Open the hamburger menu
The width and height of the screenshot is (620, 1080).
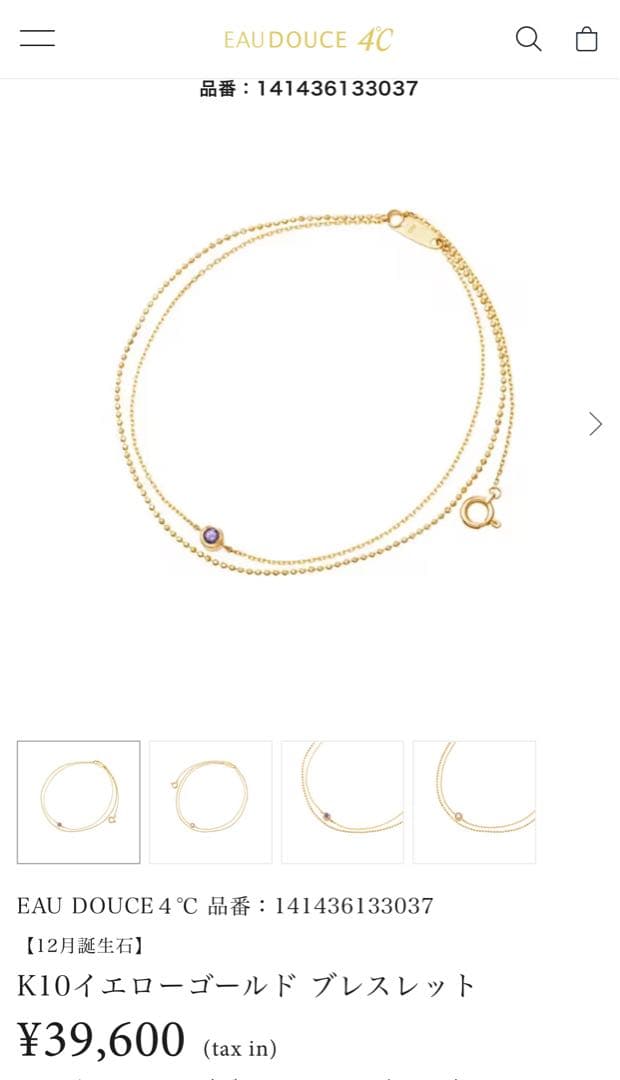(x=37, y=39)
